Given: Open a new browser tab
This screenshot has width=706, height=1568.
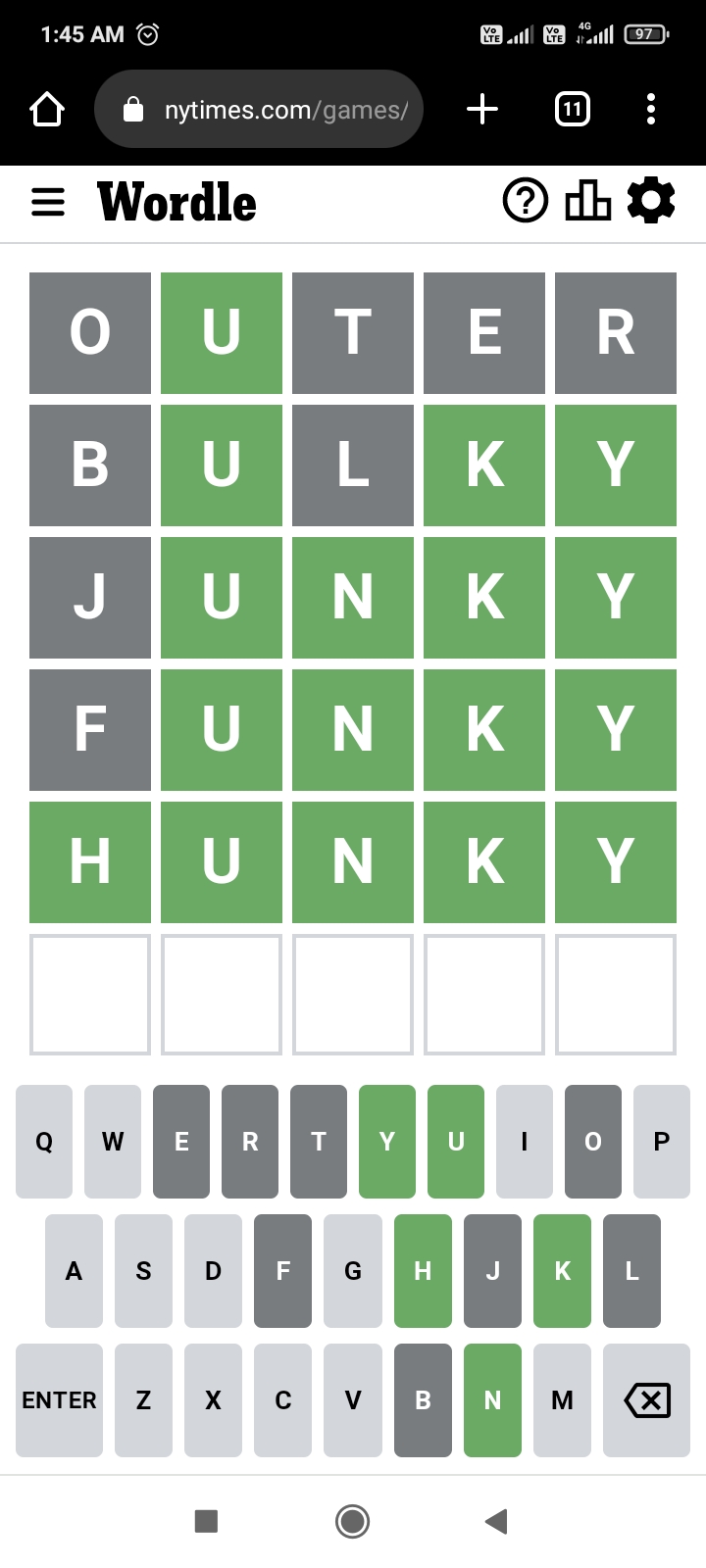Looking at the screenshot, I should 482,109.
